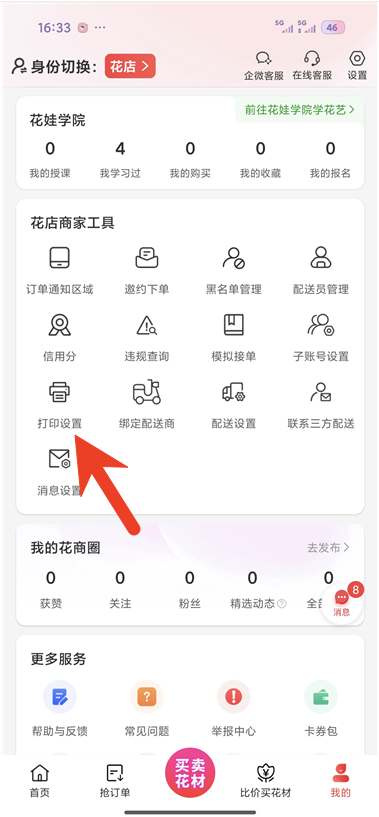
Task: Open 消息设置
Action: click(59, 472)
